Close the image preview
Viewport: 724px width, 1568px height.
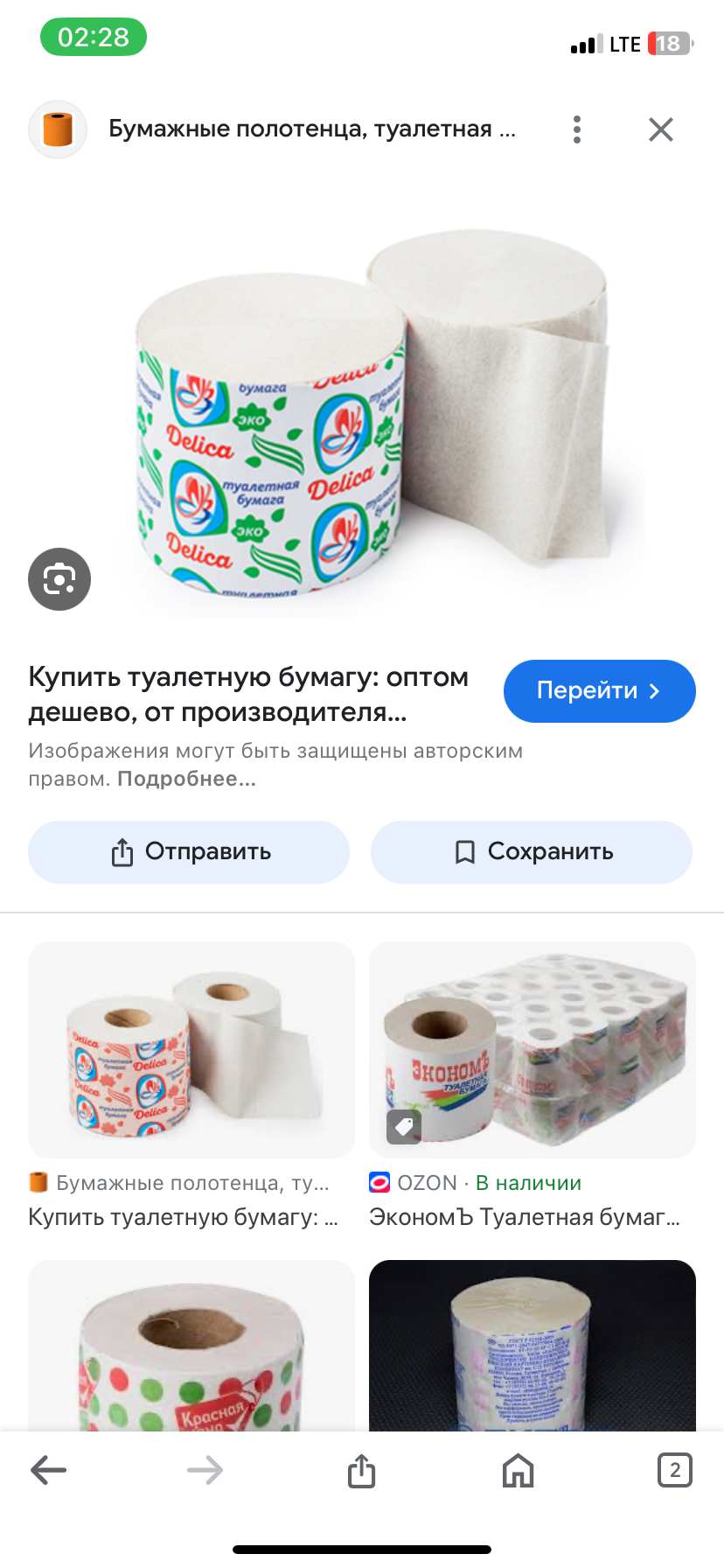(x=661, y=129)
